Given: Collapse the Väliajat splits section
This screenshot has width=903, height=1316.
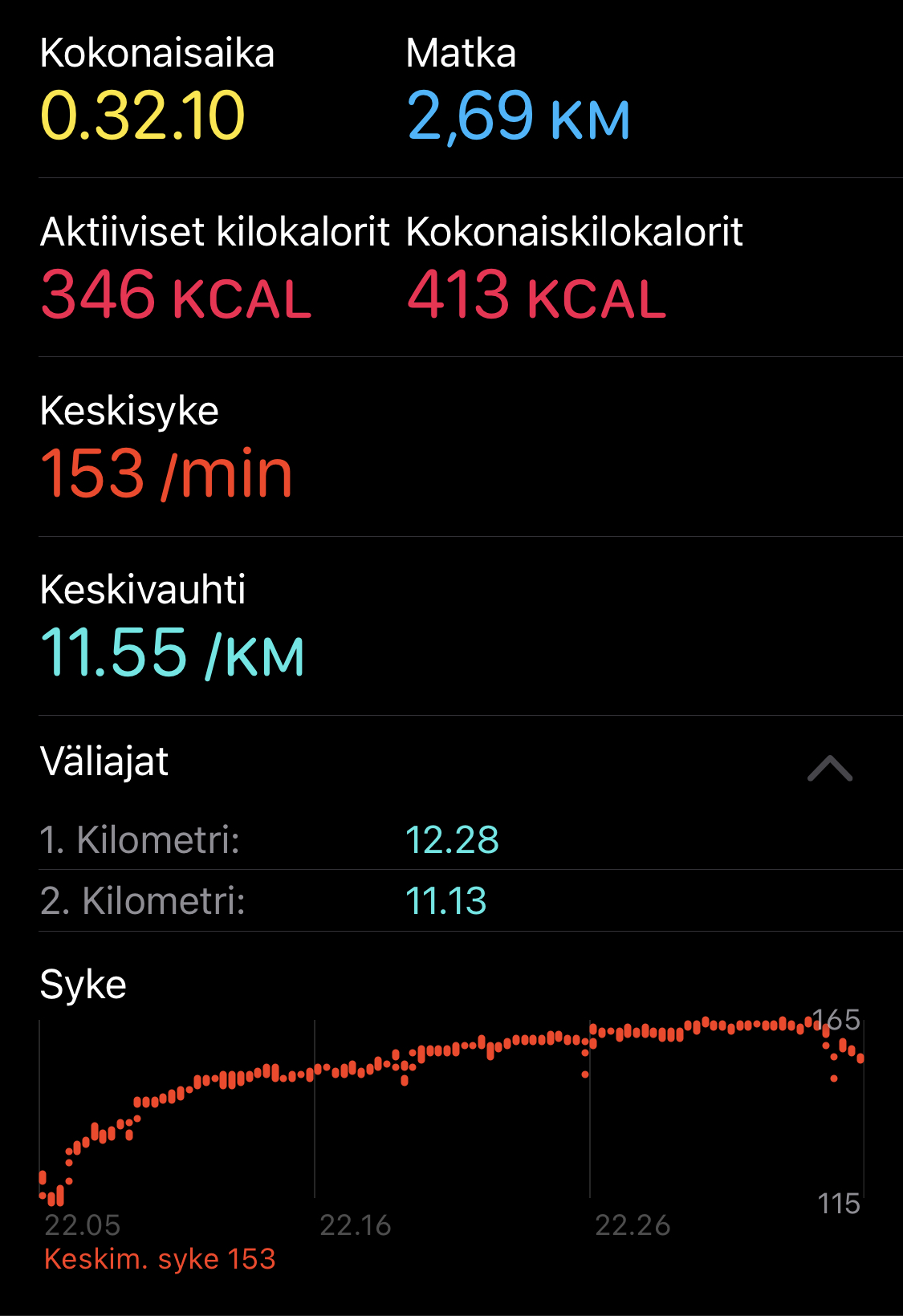Looking at the screenshot, I should [829, 768].
